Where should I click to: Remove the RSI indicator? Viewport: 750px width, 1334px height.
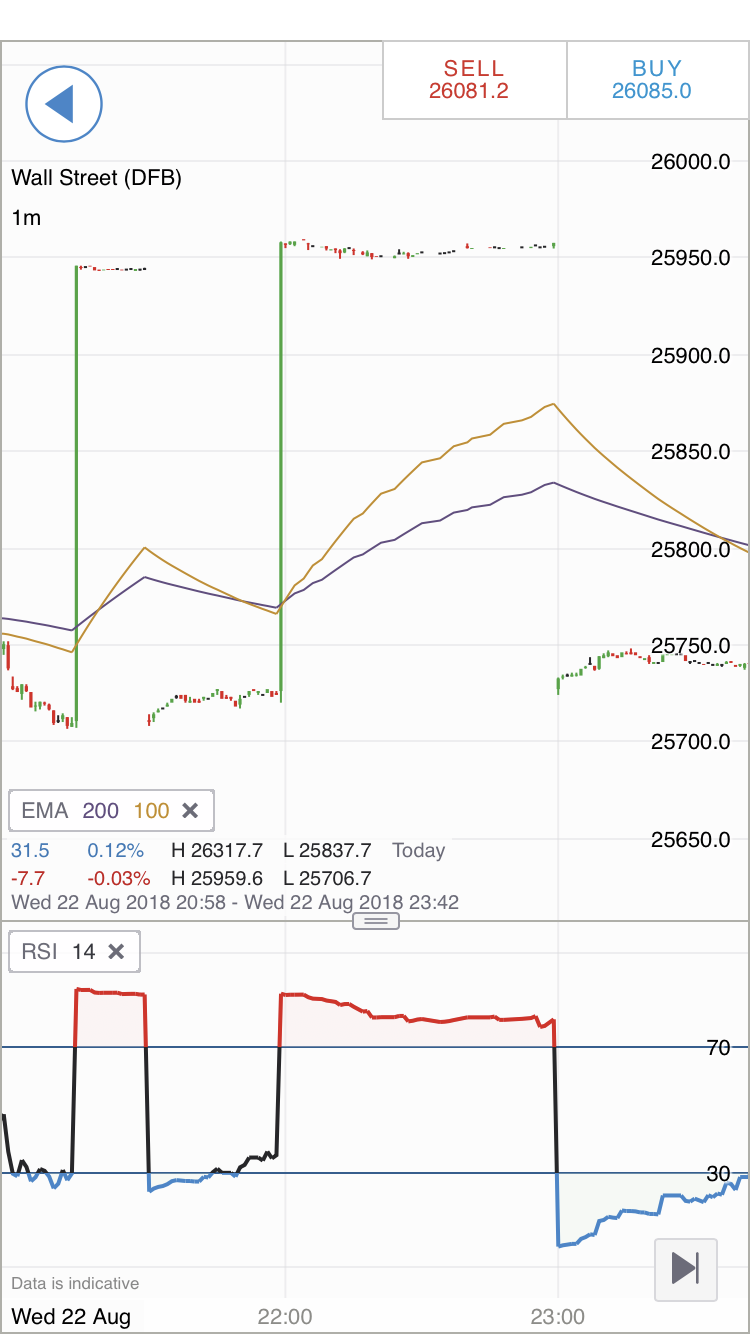point(116,951)
